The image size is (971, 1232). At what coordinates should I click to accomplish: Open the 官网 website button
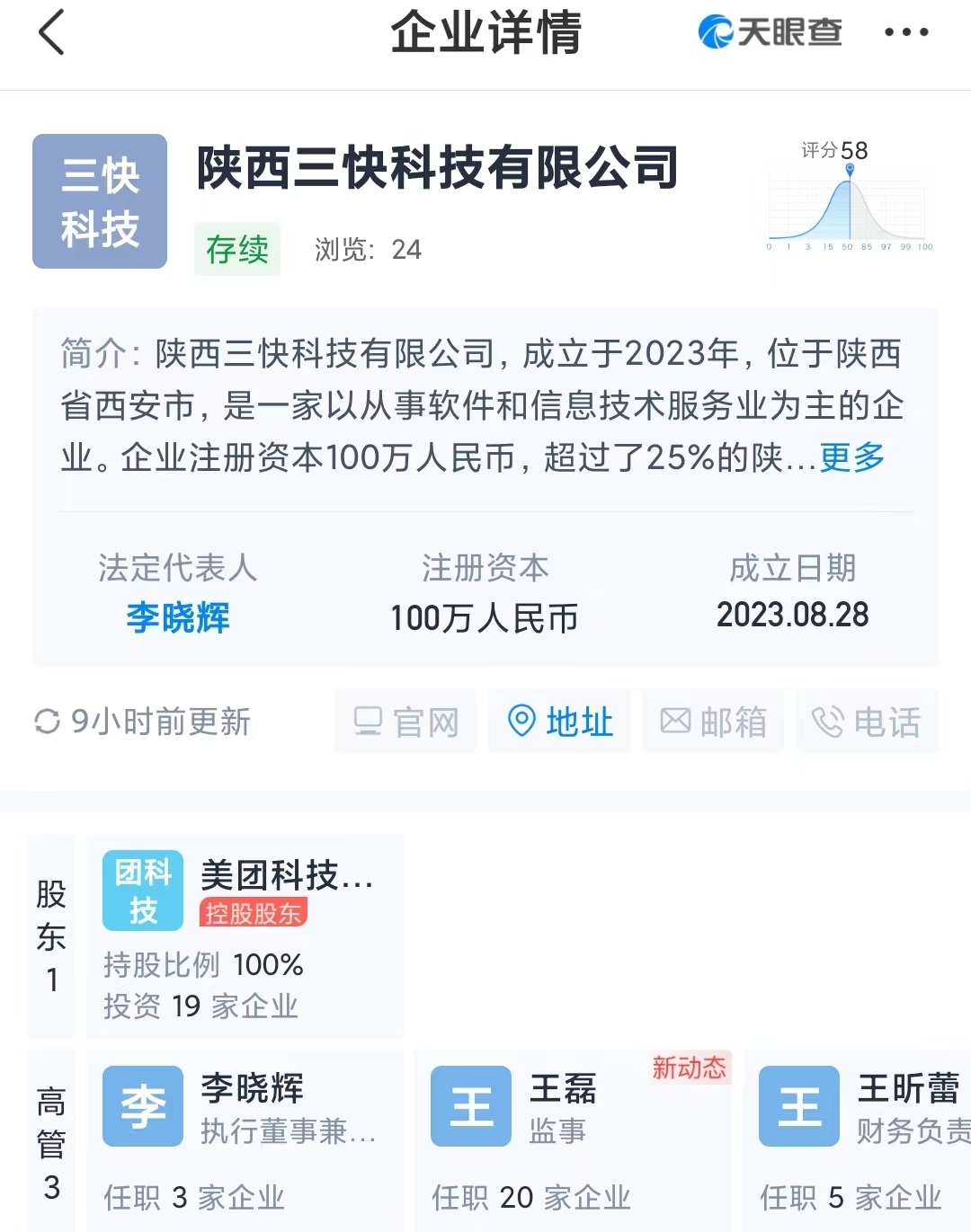(407, 722)
